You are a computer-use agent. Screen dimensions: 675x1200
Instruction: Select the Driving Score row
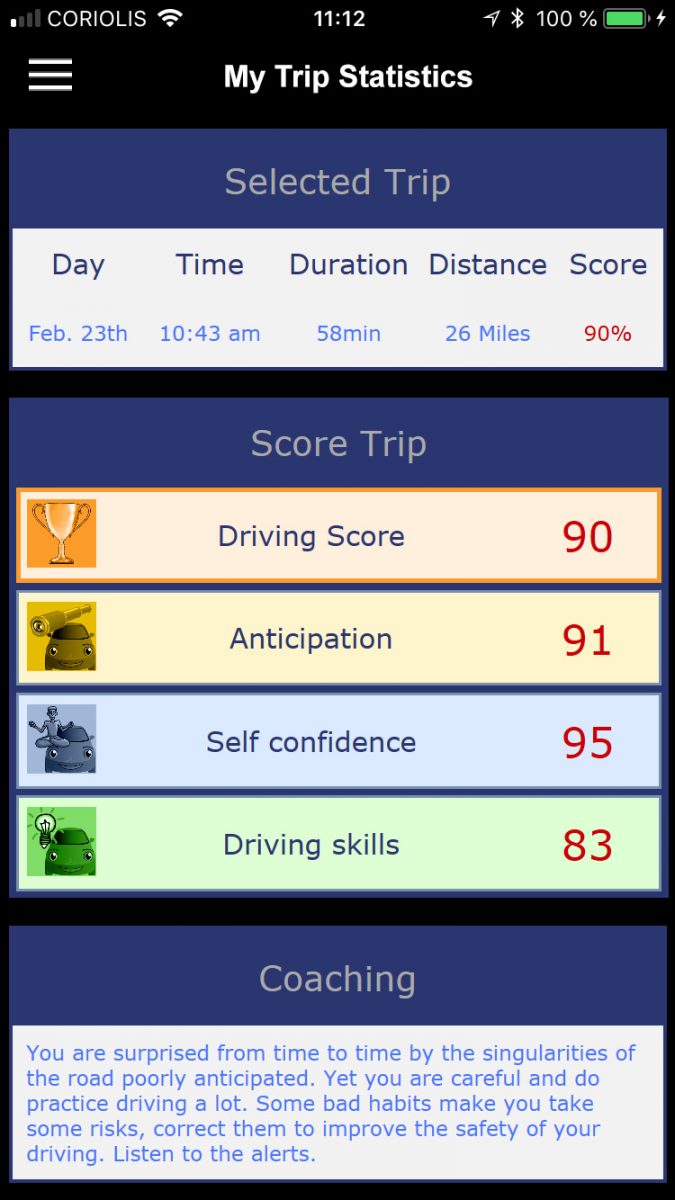point(338,536)
